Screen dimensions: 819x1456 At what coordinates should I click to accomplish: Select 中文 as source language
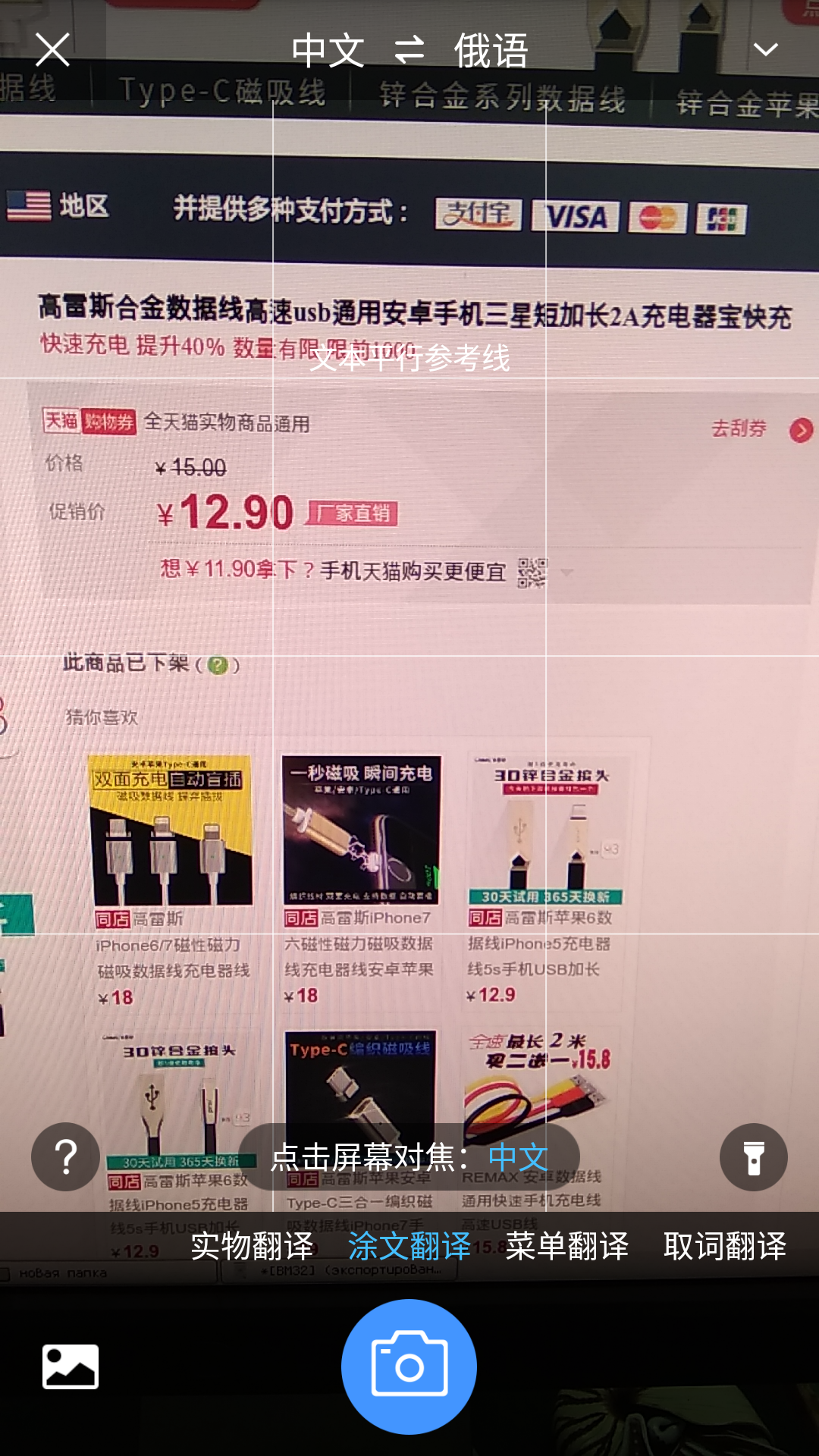pyautogui.click(x=328, y=51)
